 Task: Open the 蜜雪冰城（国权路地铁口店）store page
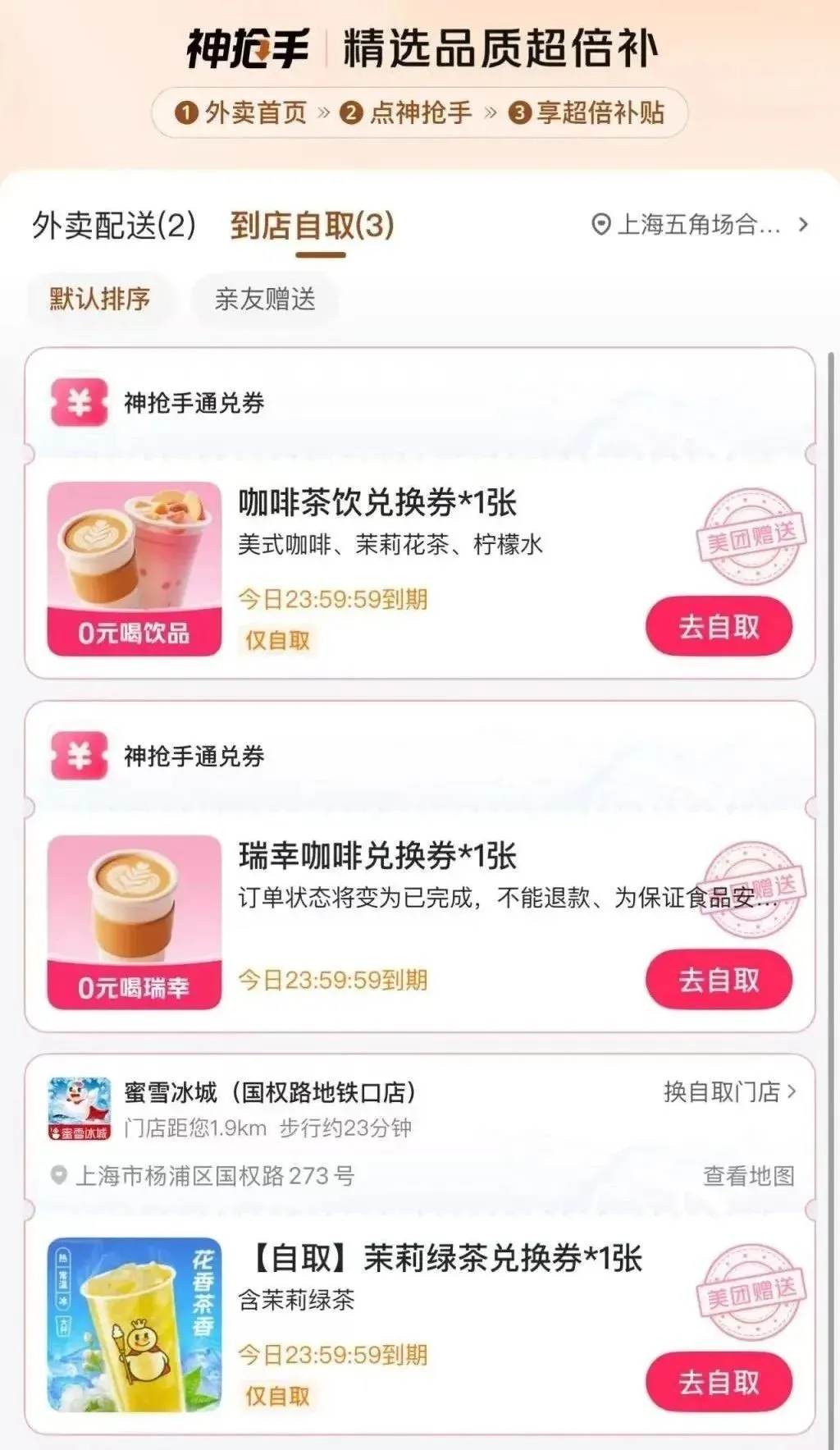pyautogui.click(x=270, y=1092)
